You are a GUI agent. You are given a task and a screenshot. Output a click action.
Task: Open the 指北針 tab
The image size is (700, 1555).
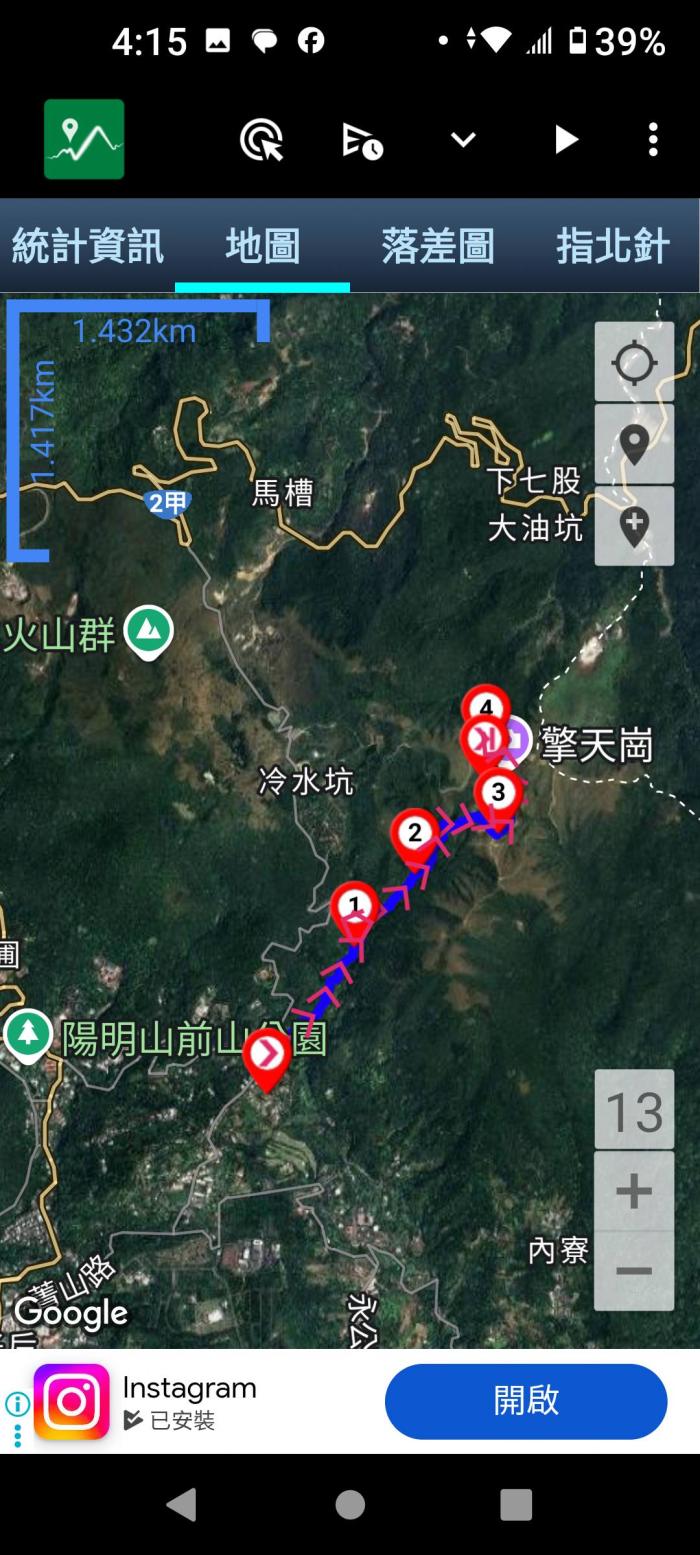612,246
